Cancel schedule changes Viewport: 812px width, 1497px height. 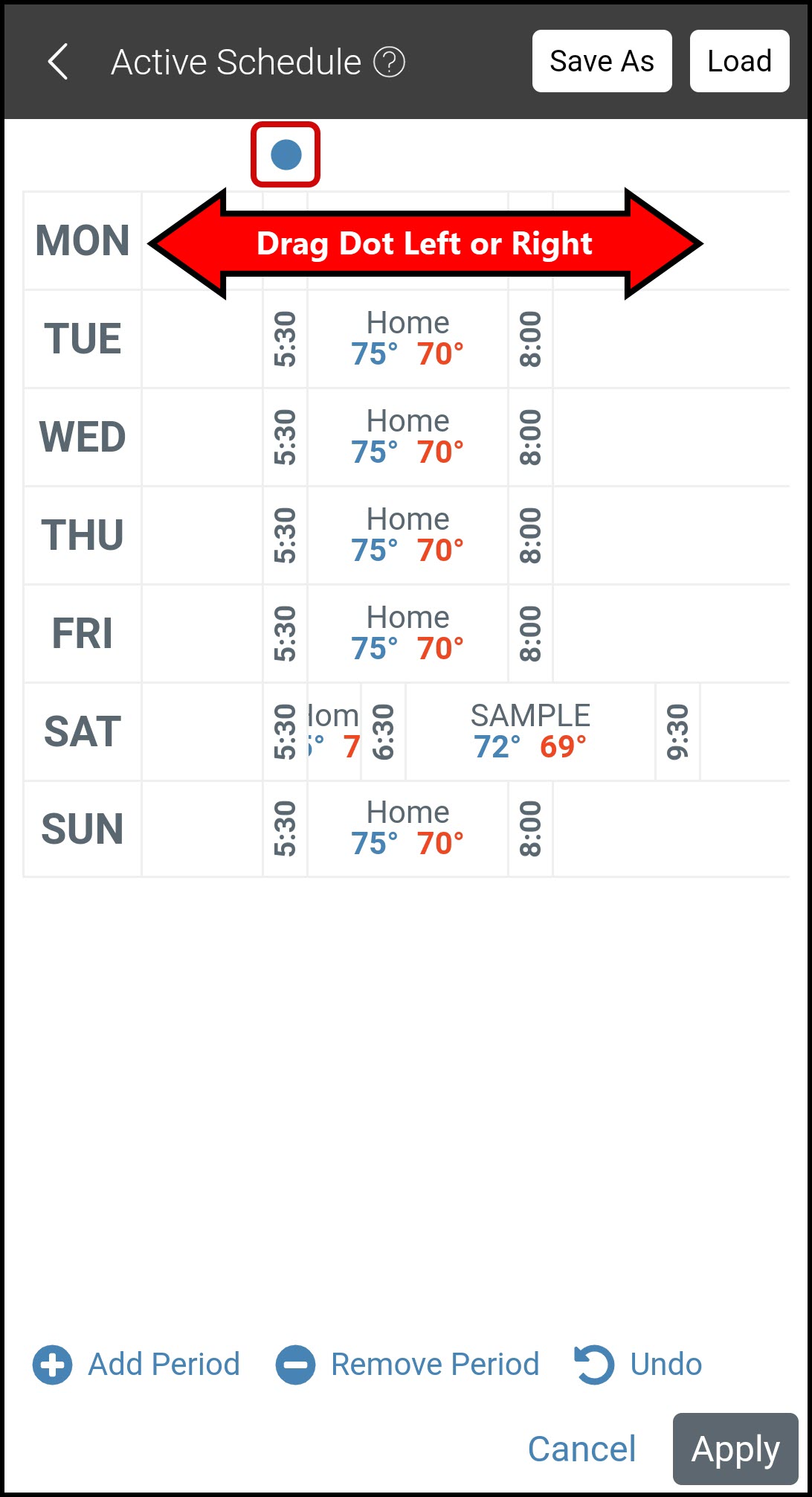[581, 1449]
